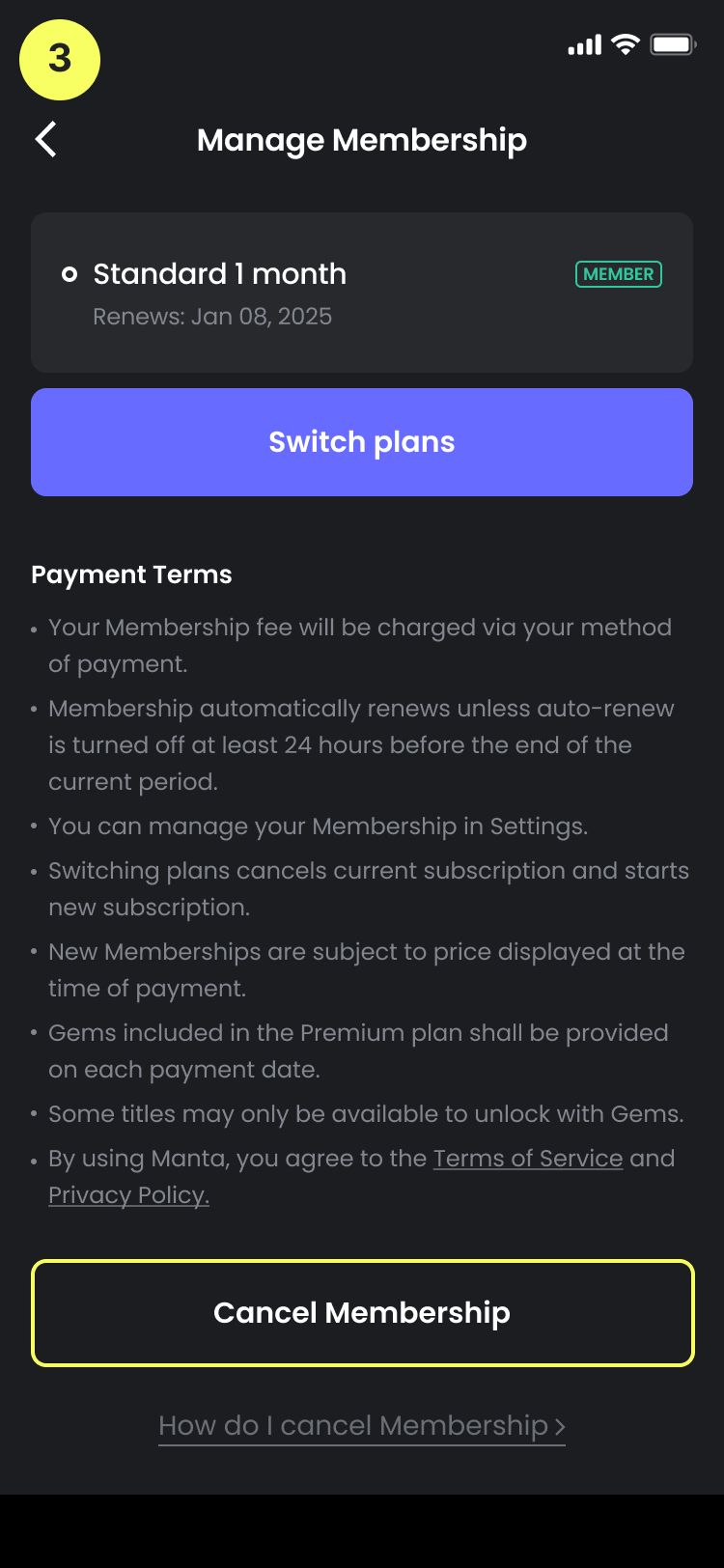Select the Standard 1 month radio button

pos(70,274)
